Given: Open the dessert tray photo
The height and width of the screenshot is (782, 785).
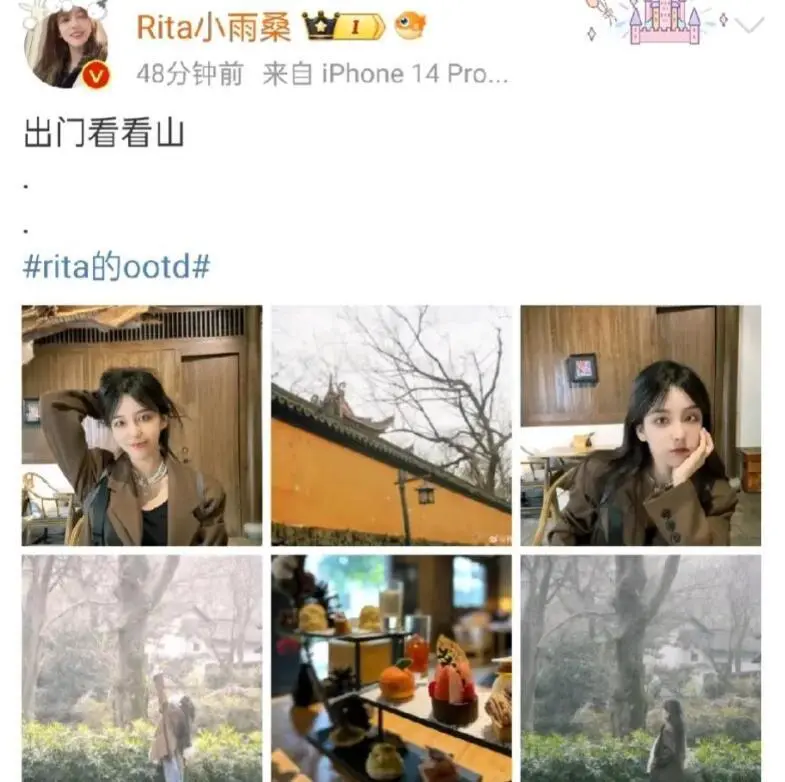Looking at the screenshot, I should [391, 668].
